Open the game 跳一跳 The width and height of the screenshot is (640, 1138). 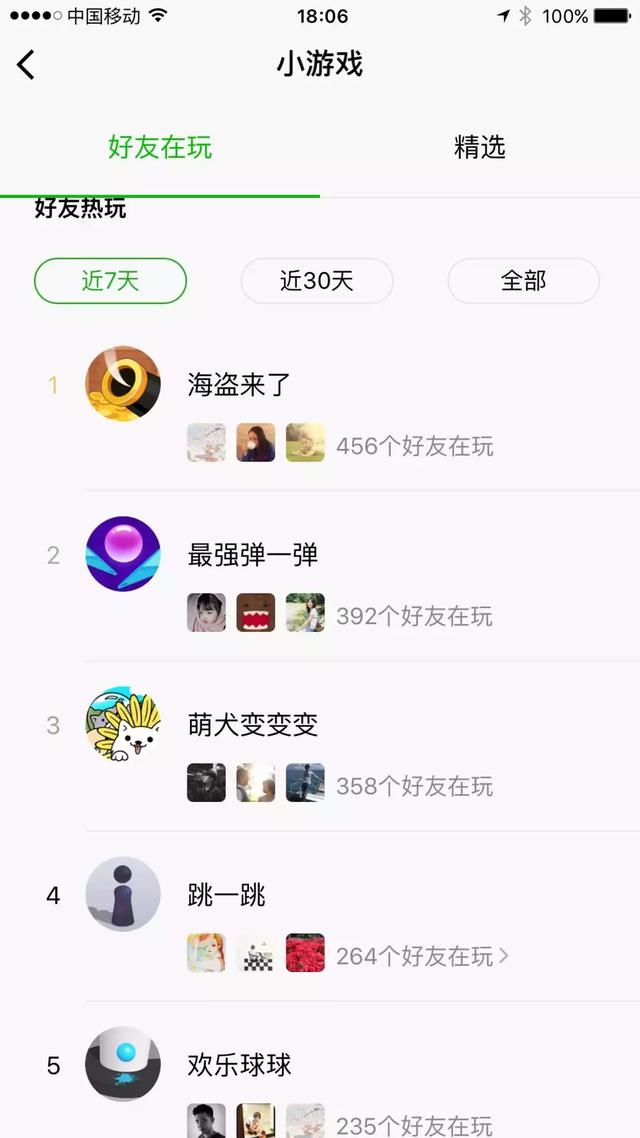(x=227, y=894)
